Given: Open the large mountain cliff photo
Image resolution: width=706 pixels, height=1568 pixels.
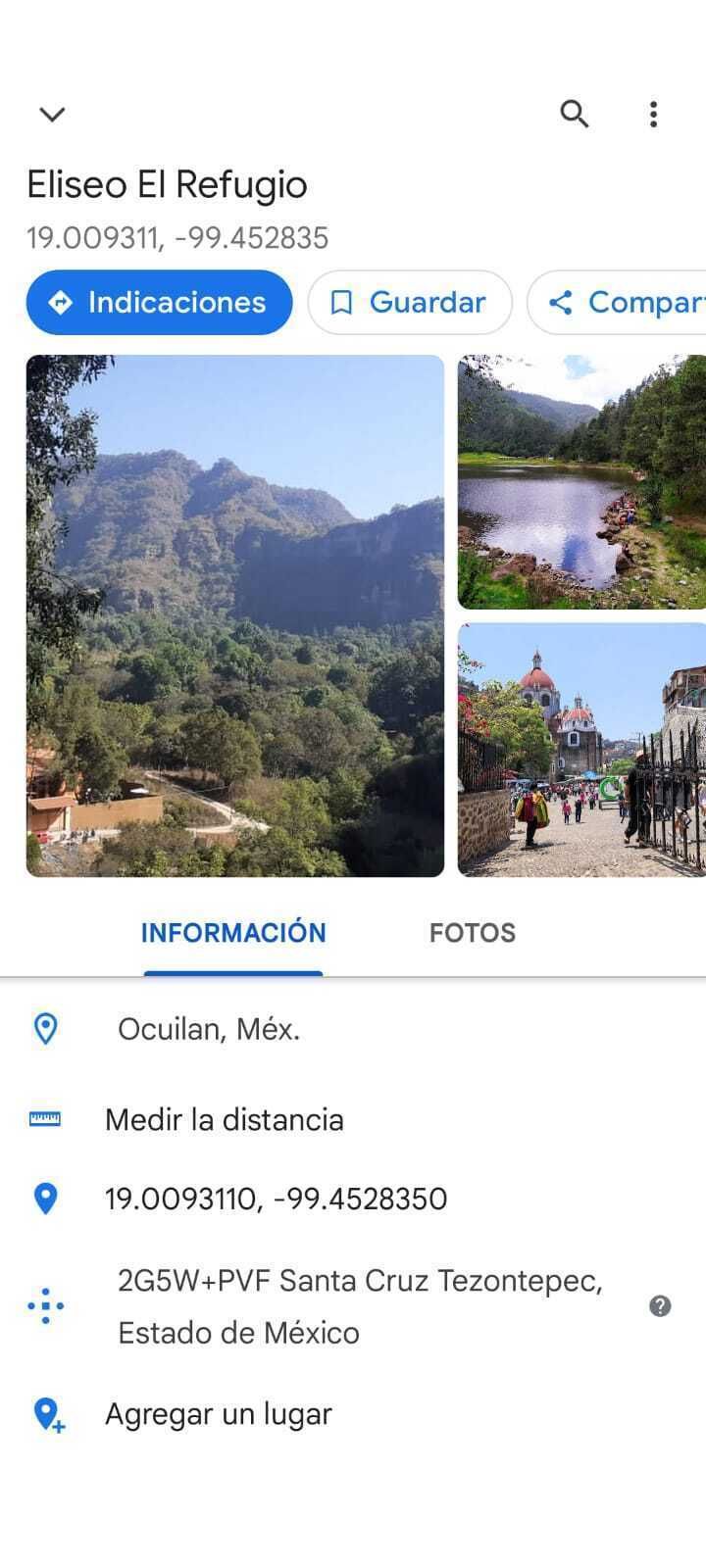Looking at the screenshot, I should [x=234, y=615].
